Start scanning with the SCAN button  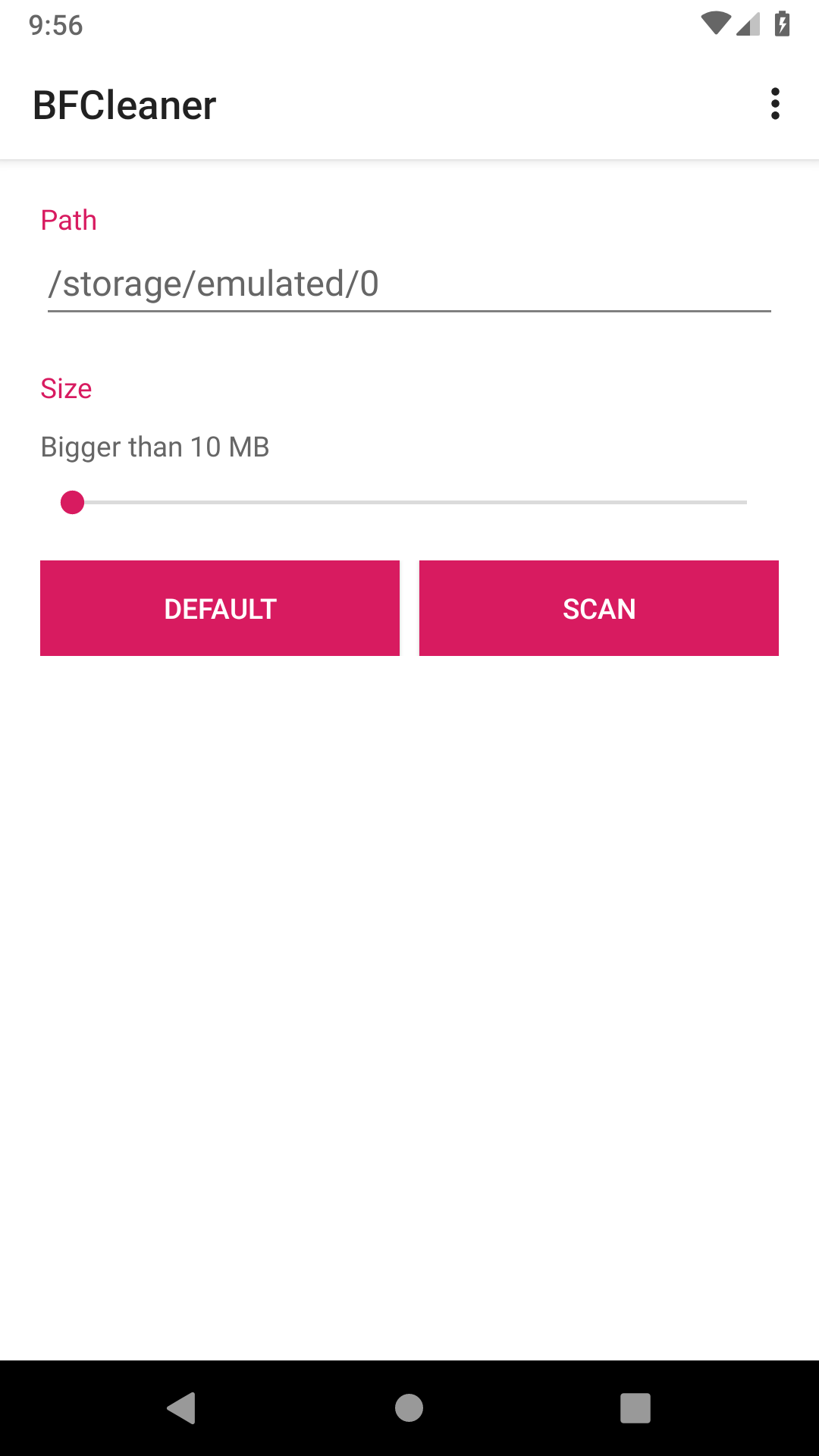[599, 608]
